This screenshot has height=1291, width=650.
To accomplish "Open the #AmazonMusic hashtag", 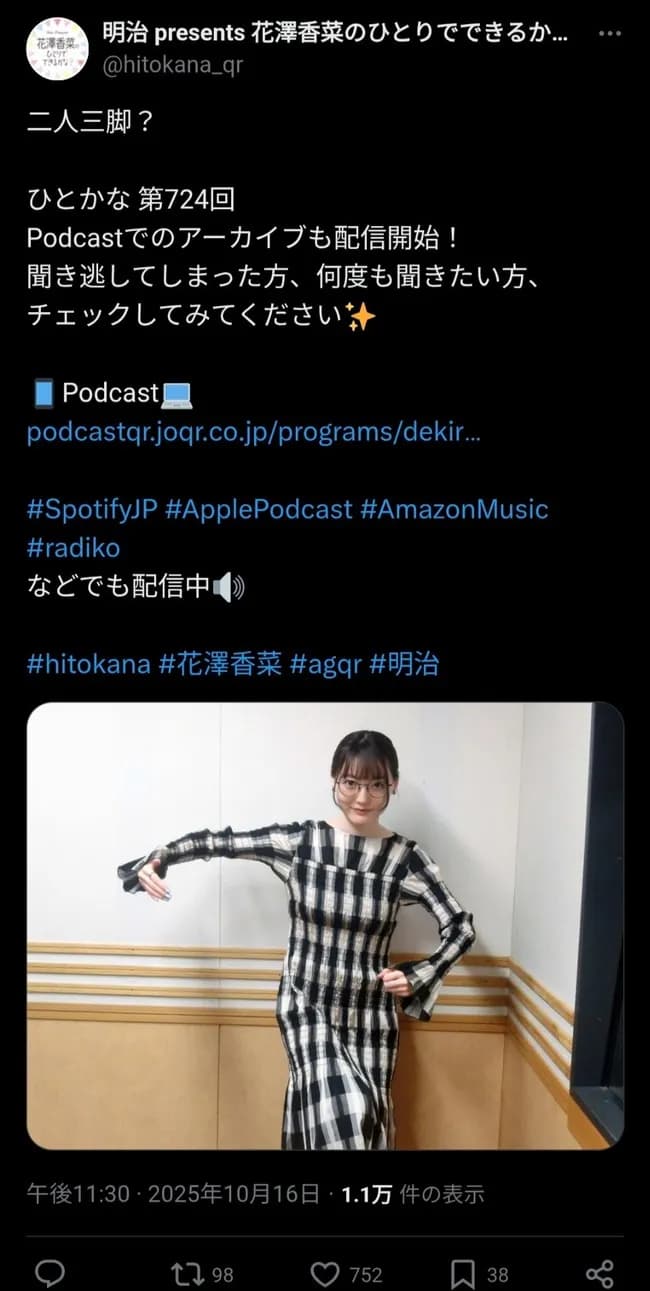I will 454,508.
